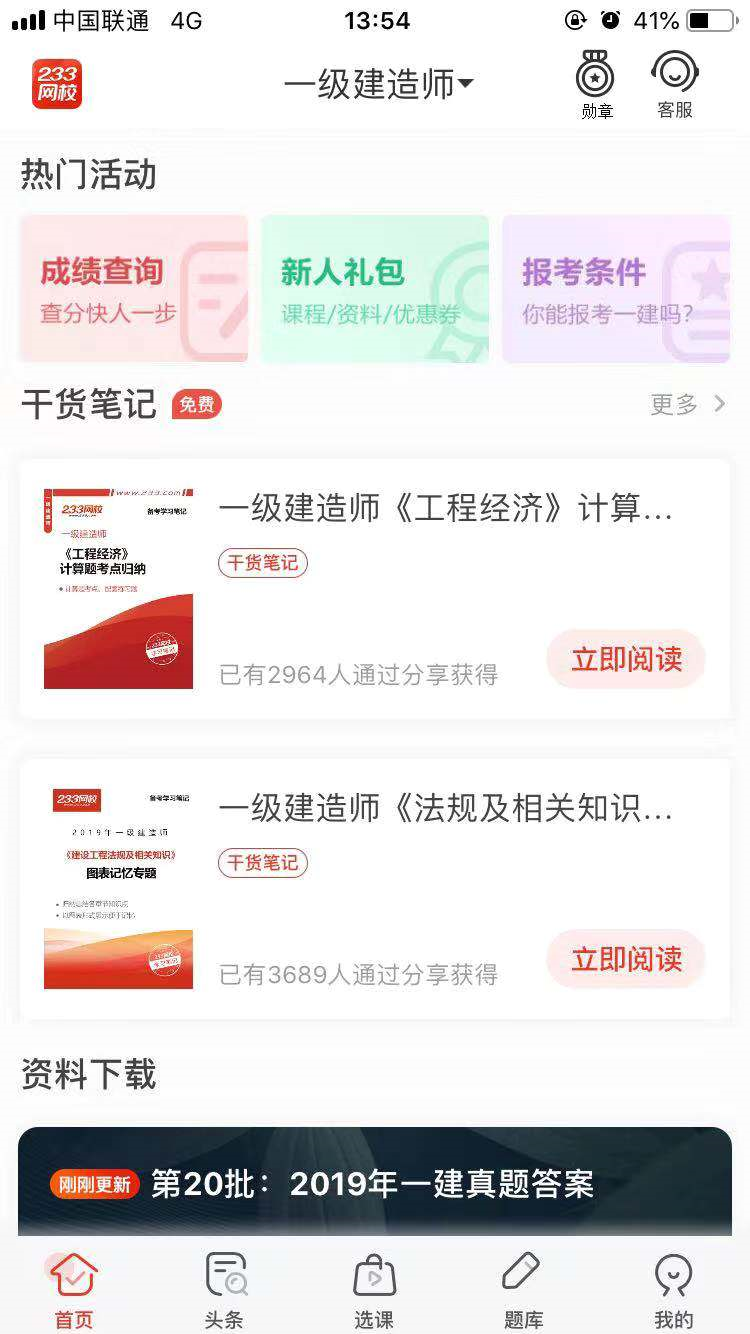This screenshot has width=750, height=1334.
Task: Open the 成绩查询 activity card
Action: click(134, 288)
